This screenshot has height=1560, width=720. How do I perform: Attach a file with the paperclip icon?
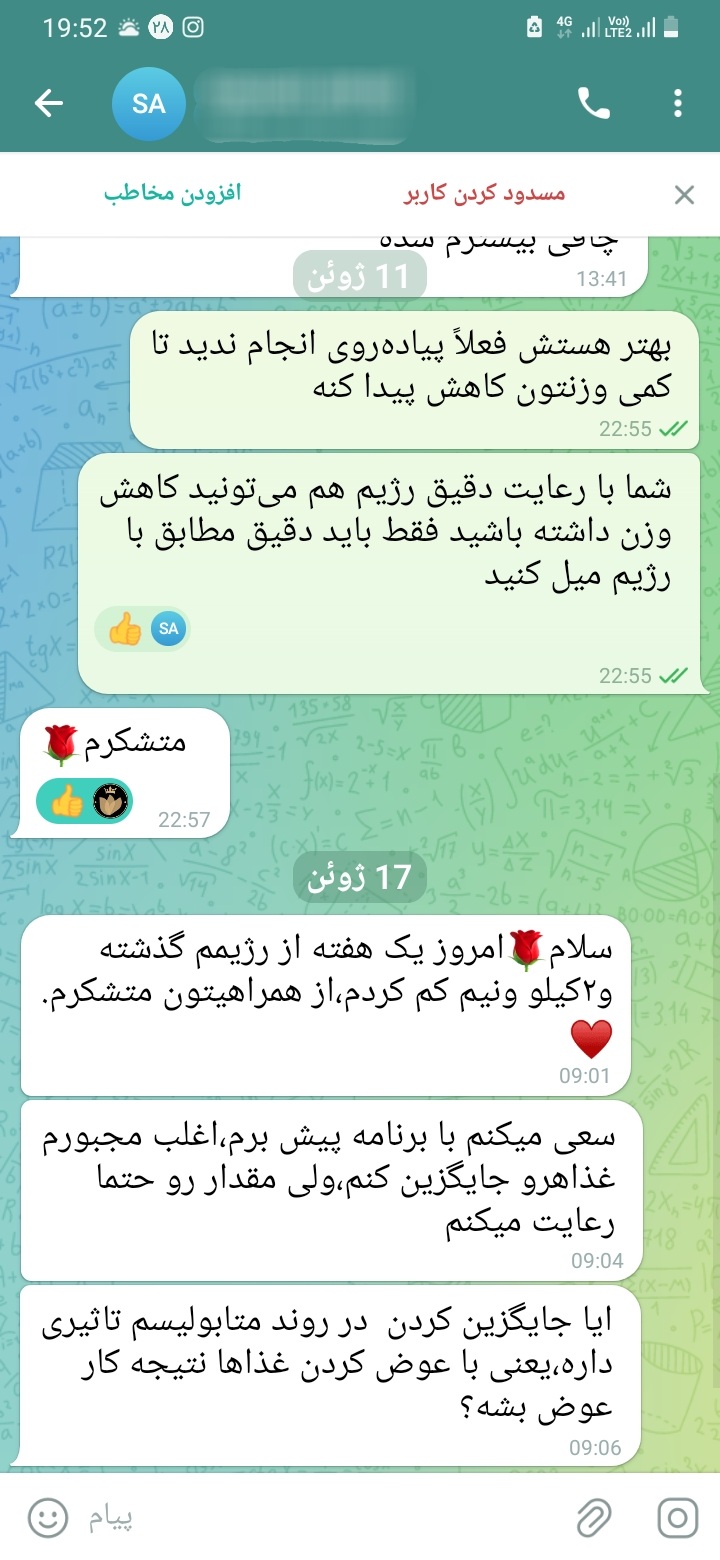(594, 1519)
